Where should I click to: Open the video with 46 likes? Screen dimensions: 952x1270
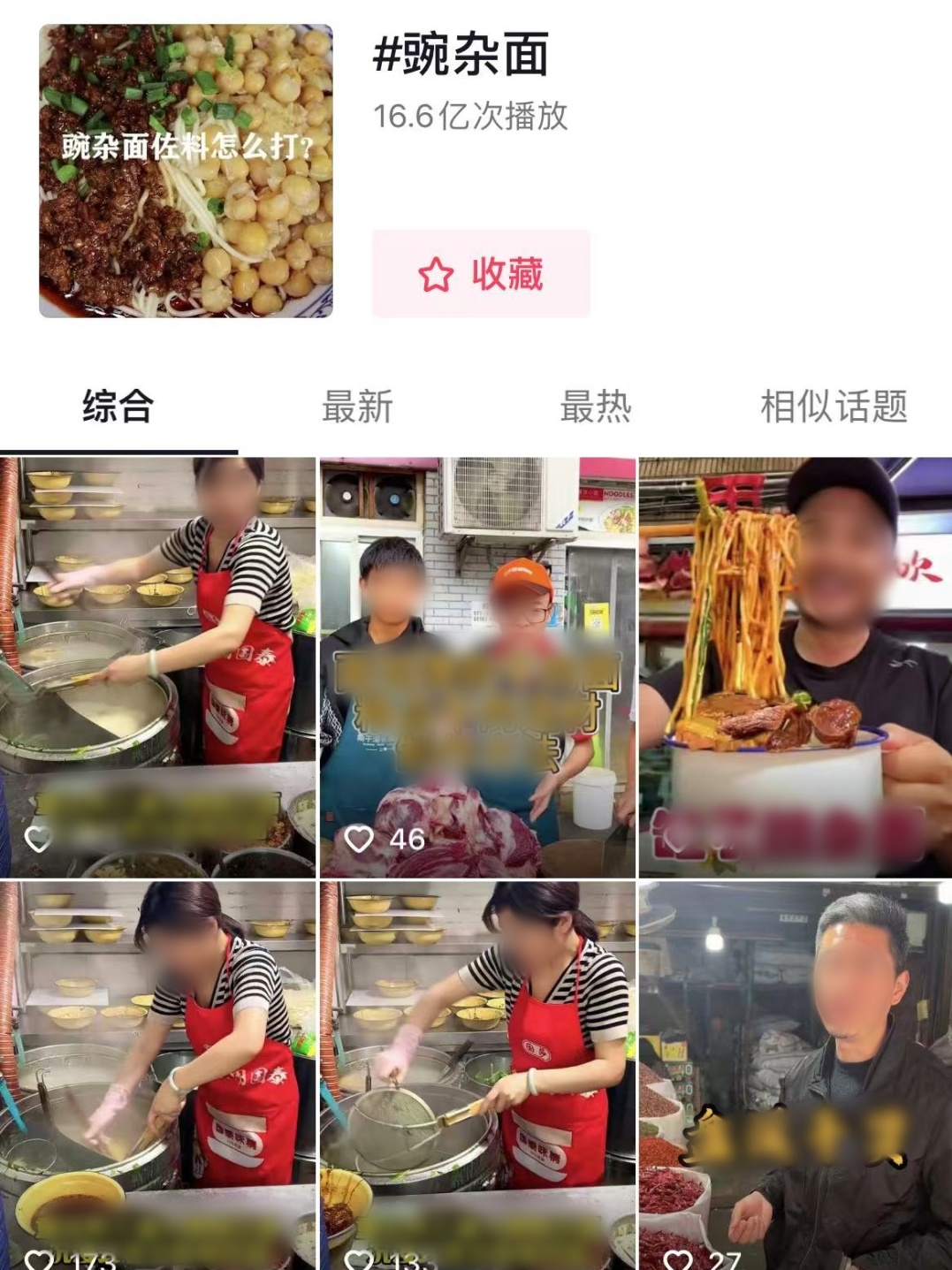476,666
